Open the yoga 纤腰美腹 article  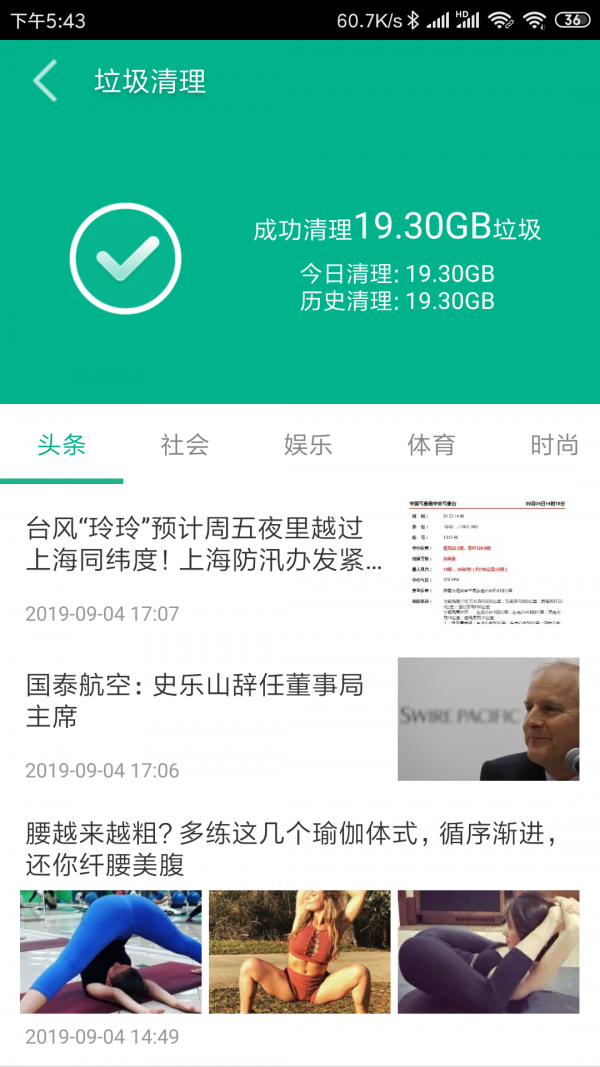coord(290,848)
